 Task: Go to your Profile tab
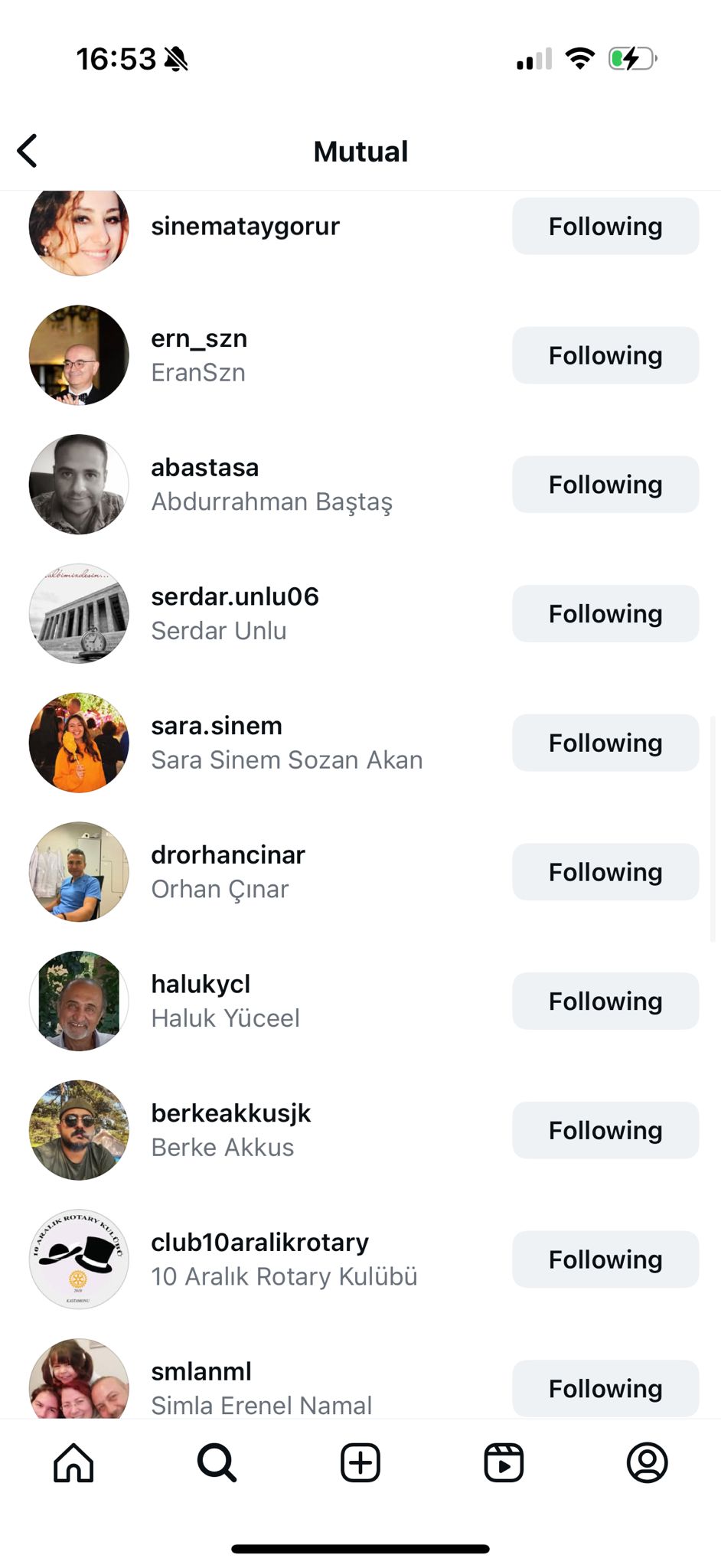pos(647,1463)
